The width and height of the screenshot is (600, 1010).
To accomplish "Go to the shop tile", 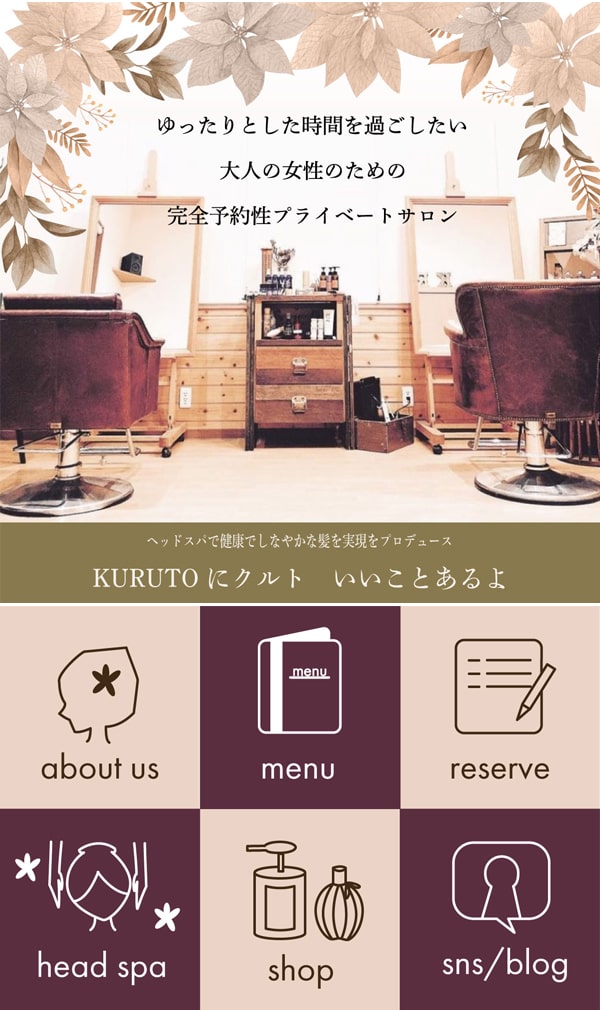I will click(300, 910).
